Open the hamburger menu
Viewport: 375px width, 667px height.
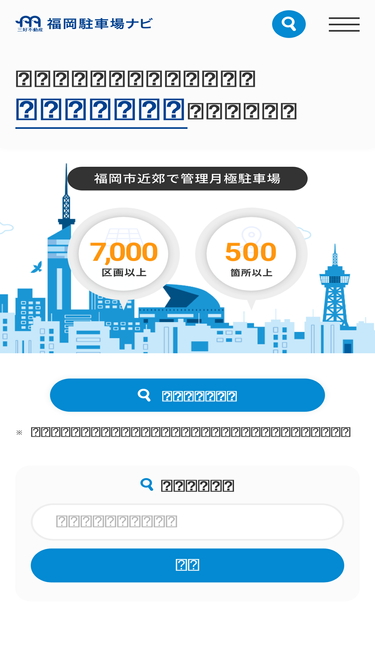344,24
